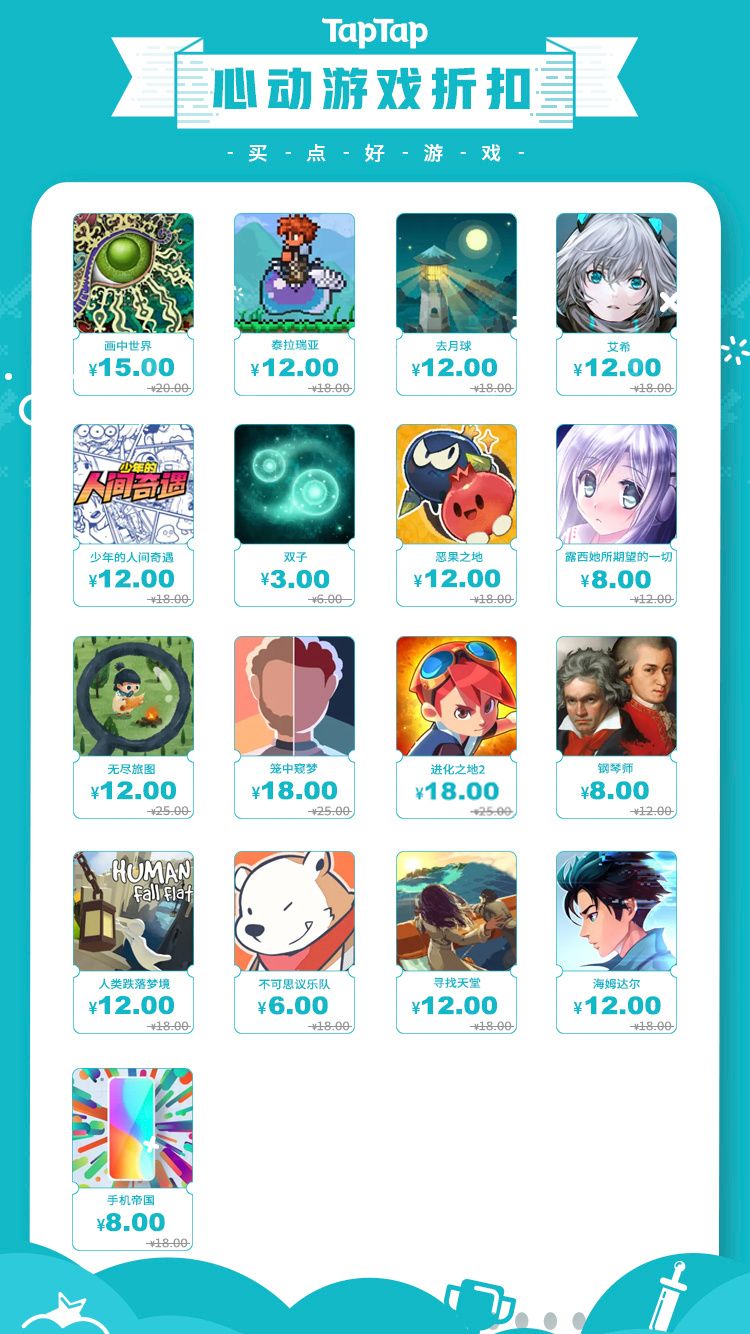Screen dimensions: 750x1334
Task: Open the 露西她所期望的一切 game card
Action: tap(616, 513)
